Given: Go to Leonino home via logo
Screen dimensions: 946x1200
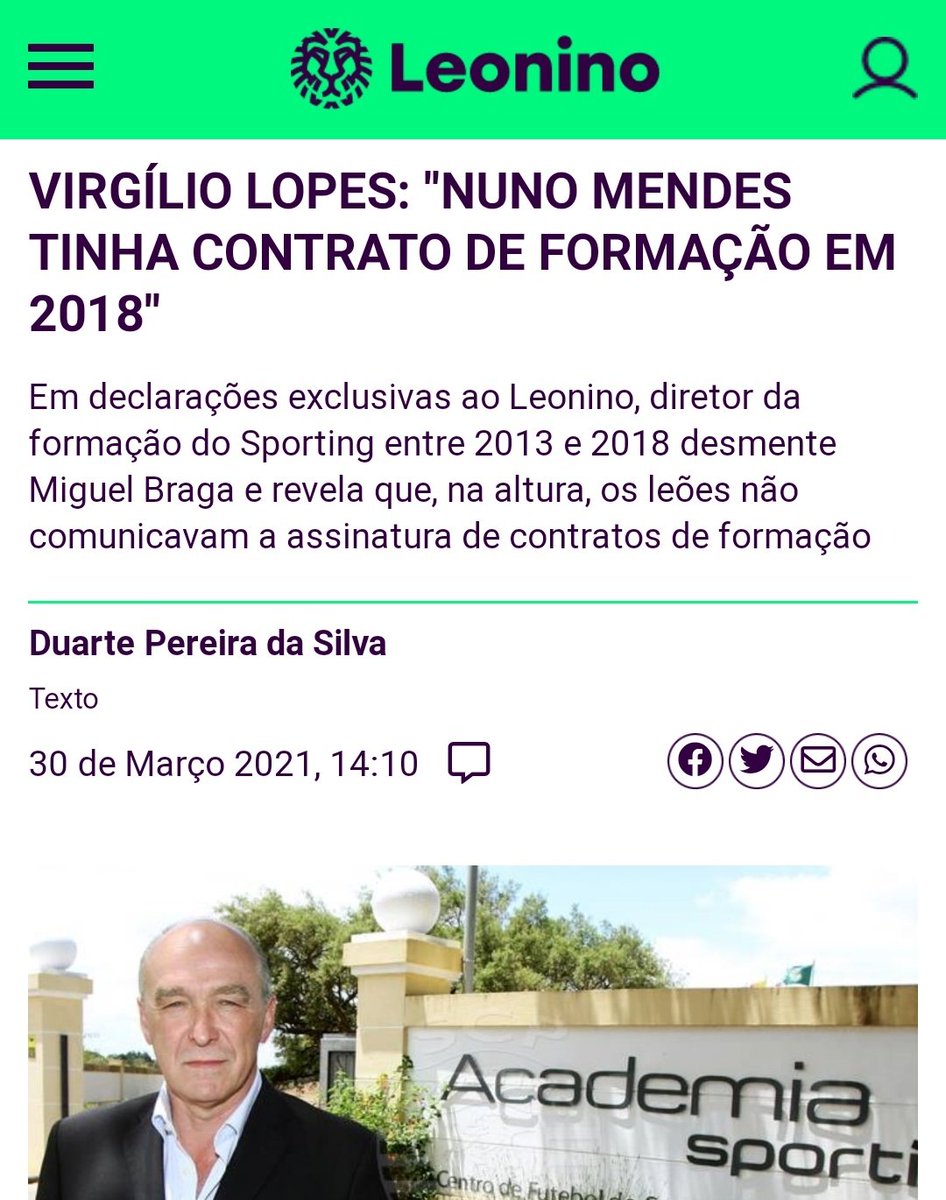Looking at the screenshot, I should coord(474,68).
